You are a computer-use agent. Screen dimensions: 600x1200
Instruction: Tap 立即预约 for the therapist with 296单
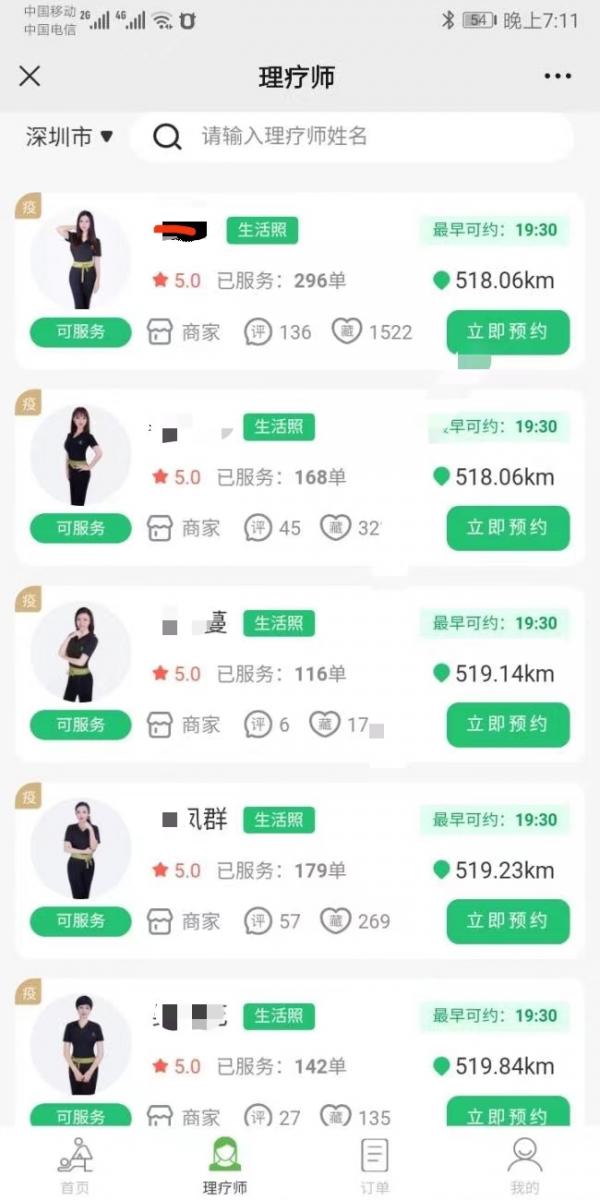coord(507,332)
